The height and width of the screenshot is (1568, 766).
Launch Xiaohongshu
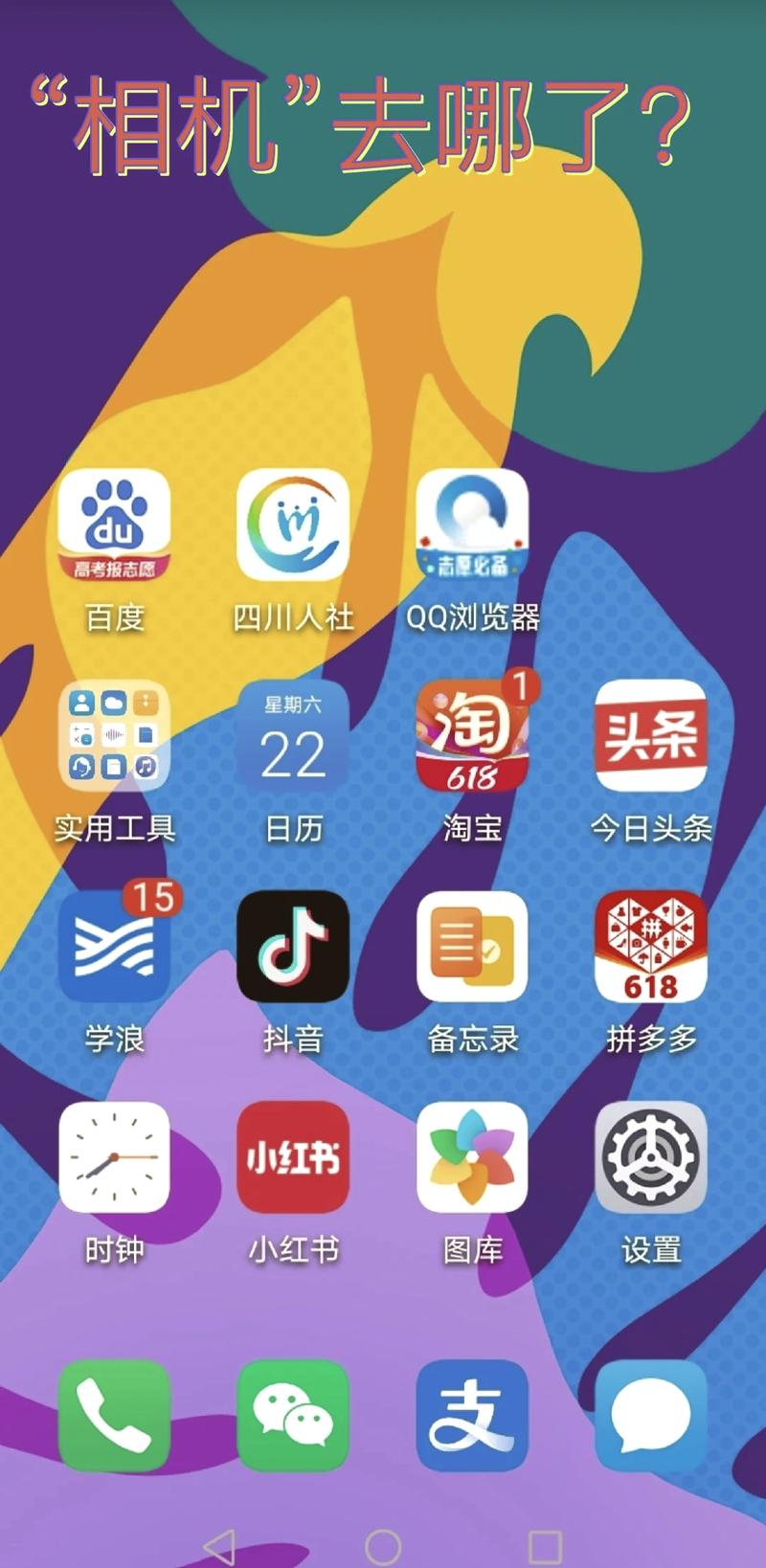[x=293, y=1156]
